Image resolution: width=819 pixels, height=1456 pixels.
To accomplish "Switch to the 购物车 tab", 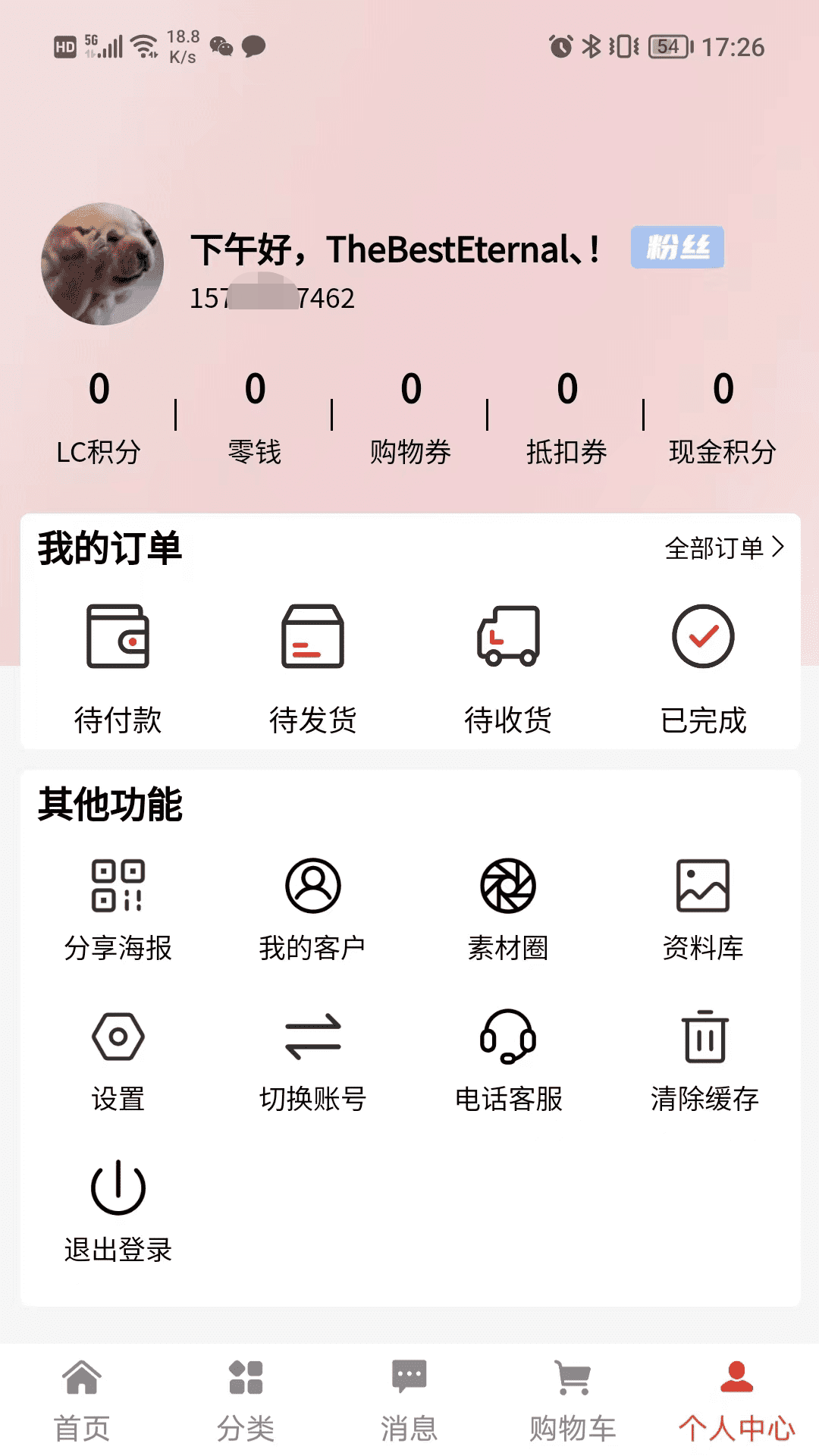I will (x=573, y=1401).
